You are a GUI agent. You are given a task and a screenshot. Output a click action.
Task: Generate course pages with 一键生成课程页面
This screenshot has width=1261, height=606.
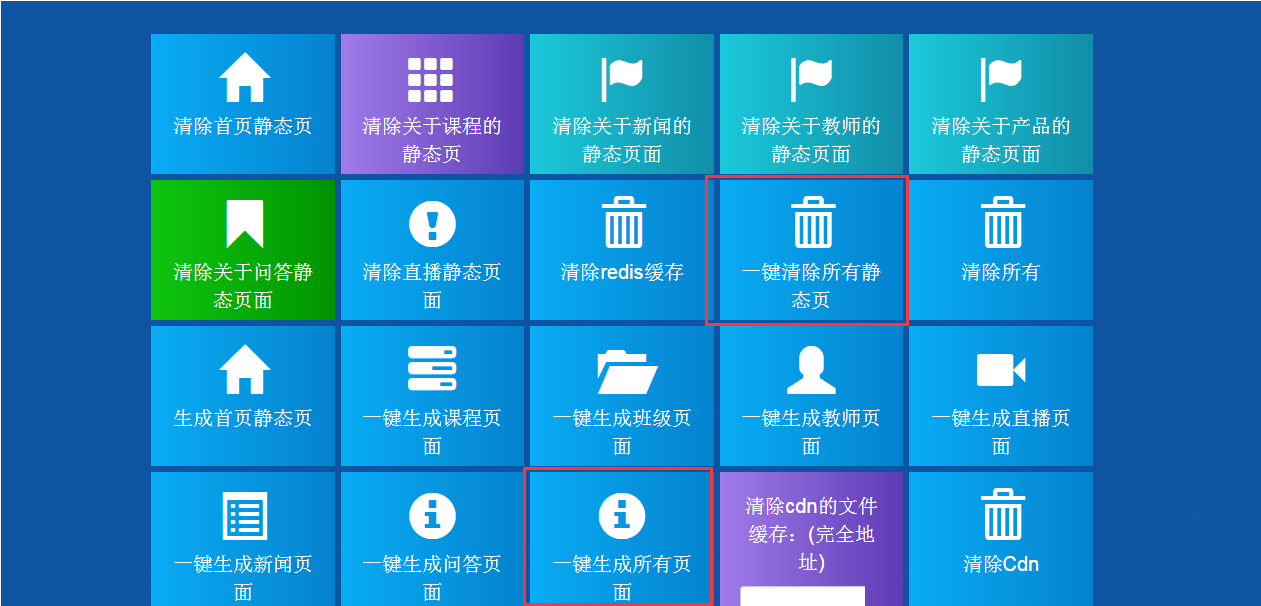(432, 395)
